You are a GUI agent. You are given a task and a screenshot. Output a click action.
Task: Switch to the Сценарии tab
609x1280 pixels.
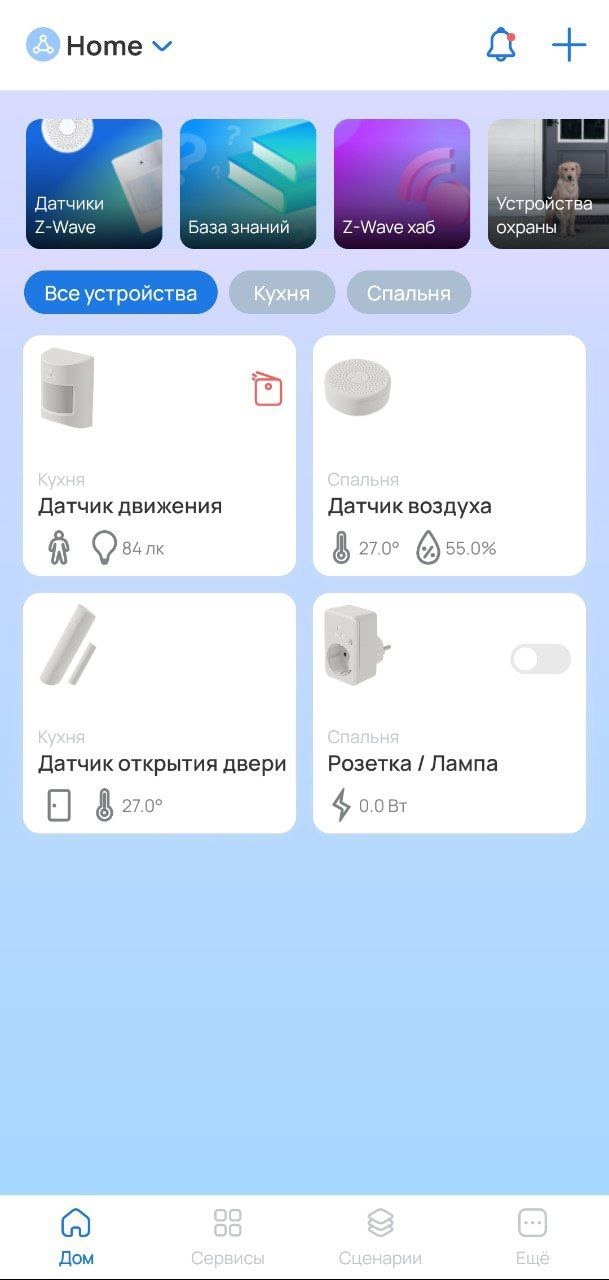(x=380, y=1236)
